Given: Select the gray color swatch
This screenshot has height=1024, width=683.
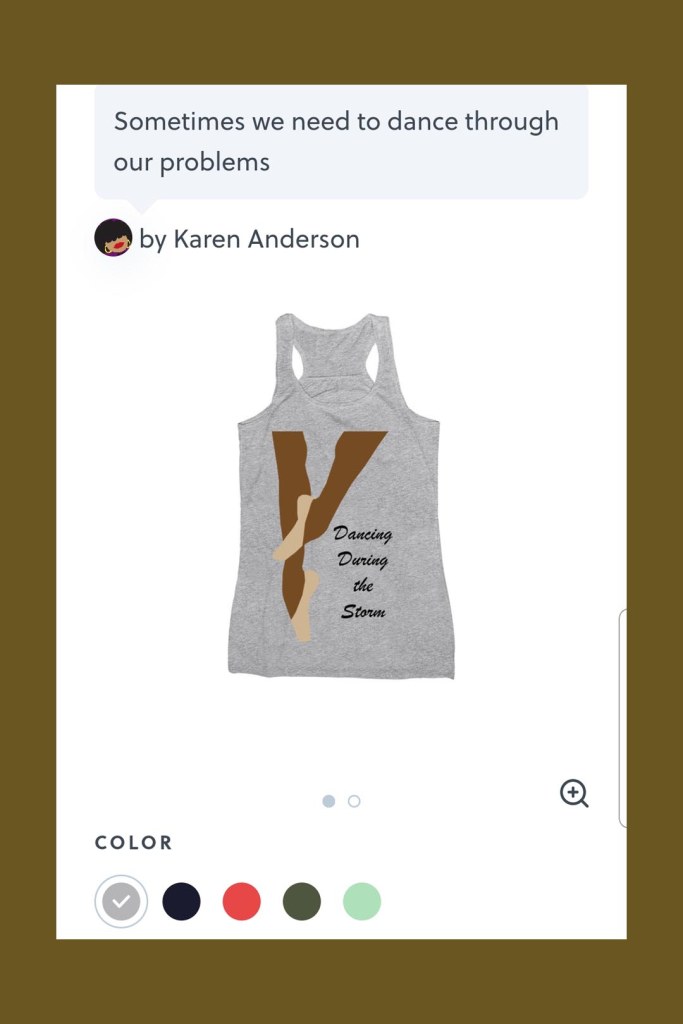Looking at the screenshot, I should pyautogui.click(x=121, y=902).
